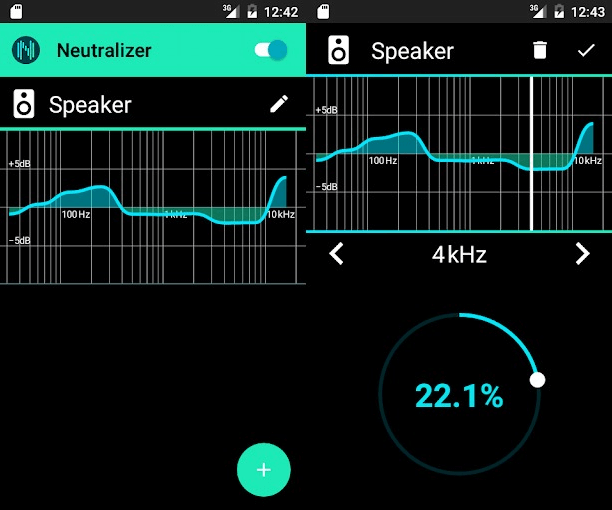
Task: Confirm changes with the checkmark
Action: coord(586,50)
